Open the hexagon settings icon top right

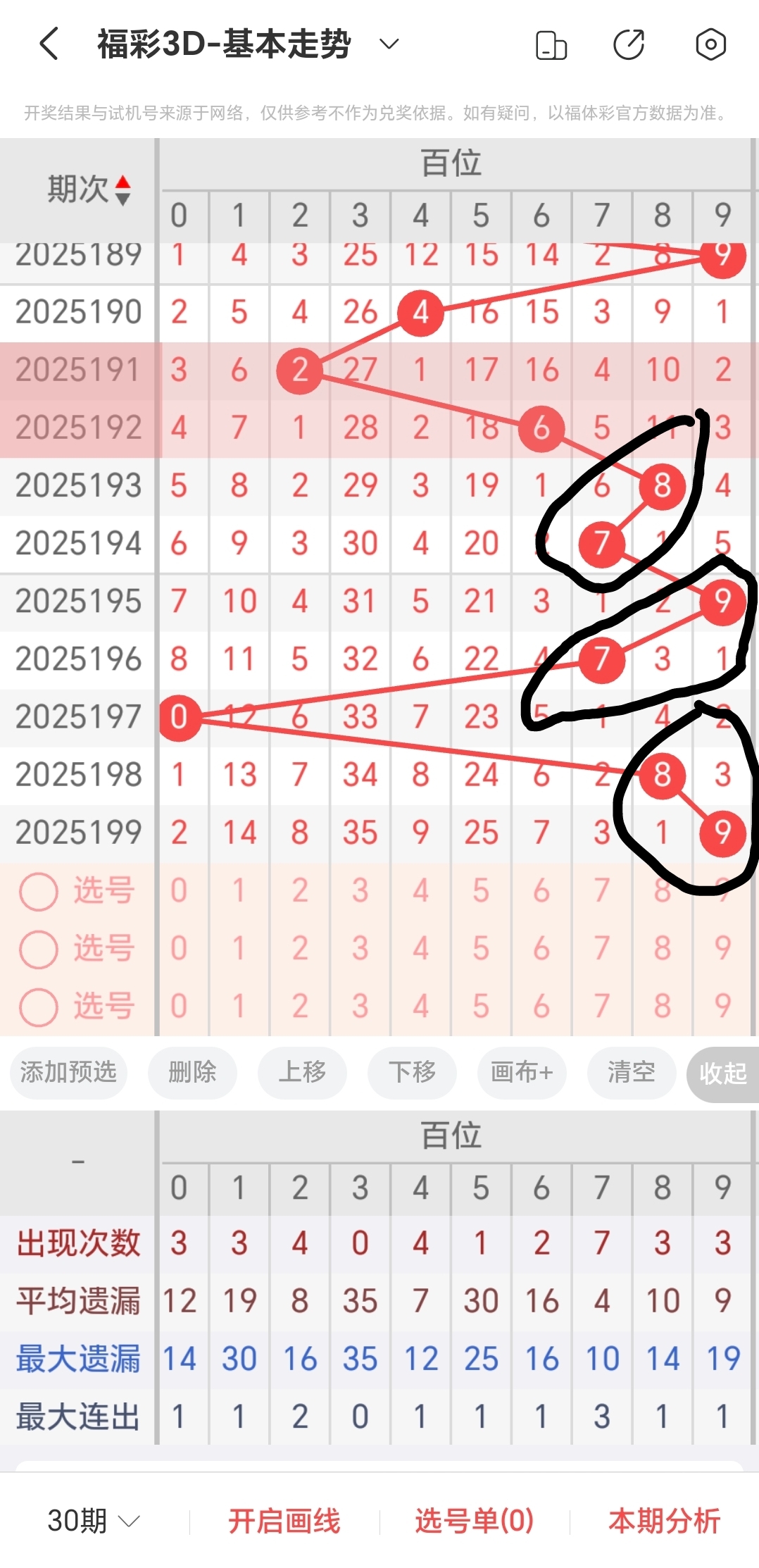pos(711,44)
